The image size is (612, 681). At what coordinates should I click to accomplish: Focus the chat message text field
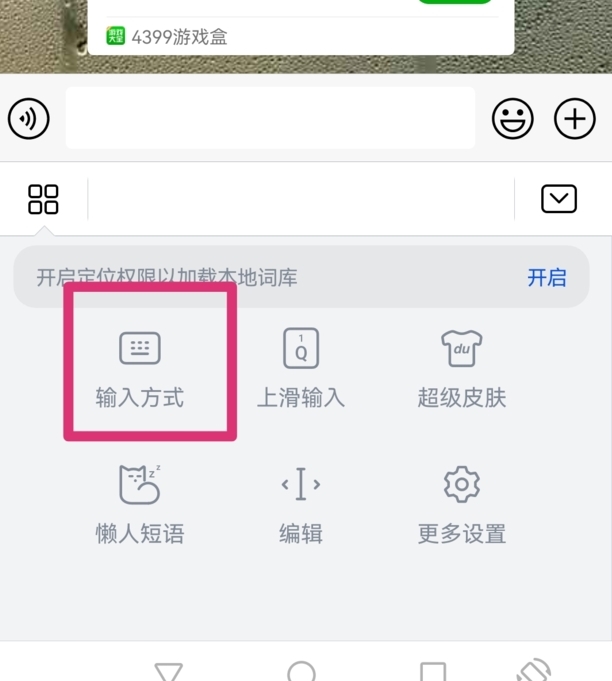click(x=270, y=118)
